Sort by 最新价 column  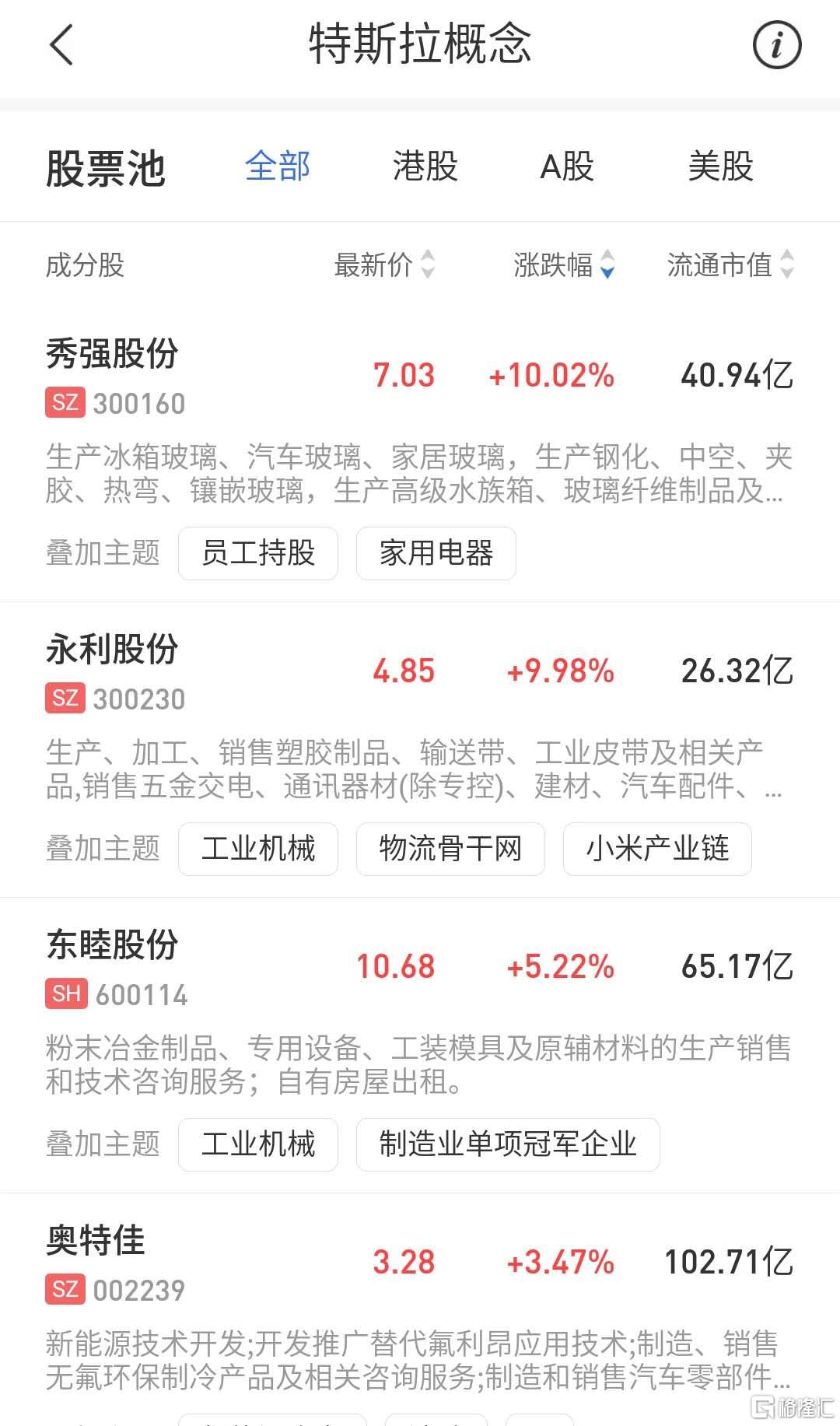click(384, 265)
